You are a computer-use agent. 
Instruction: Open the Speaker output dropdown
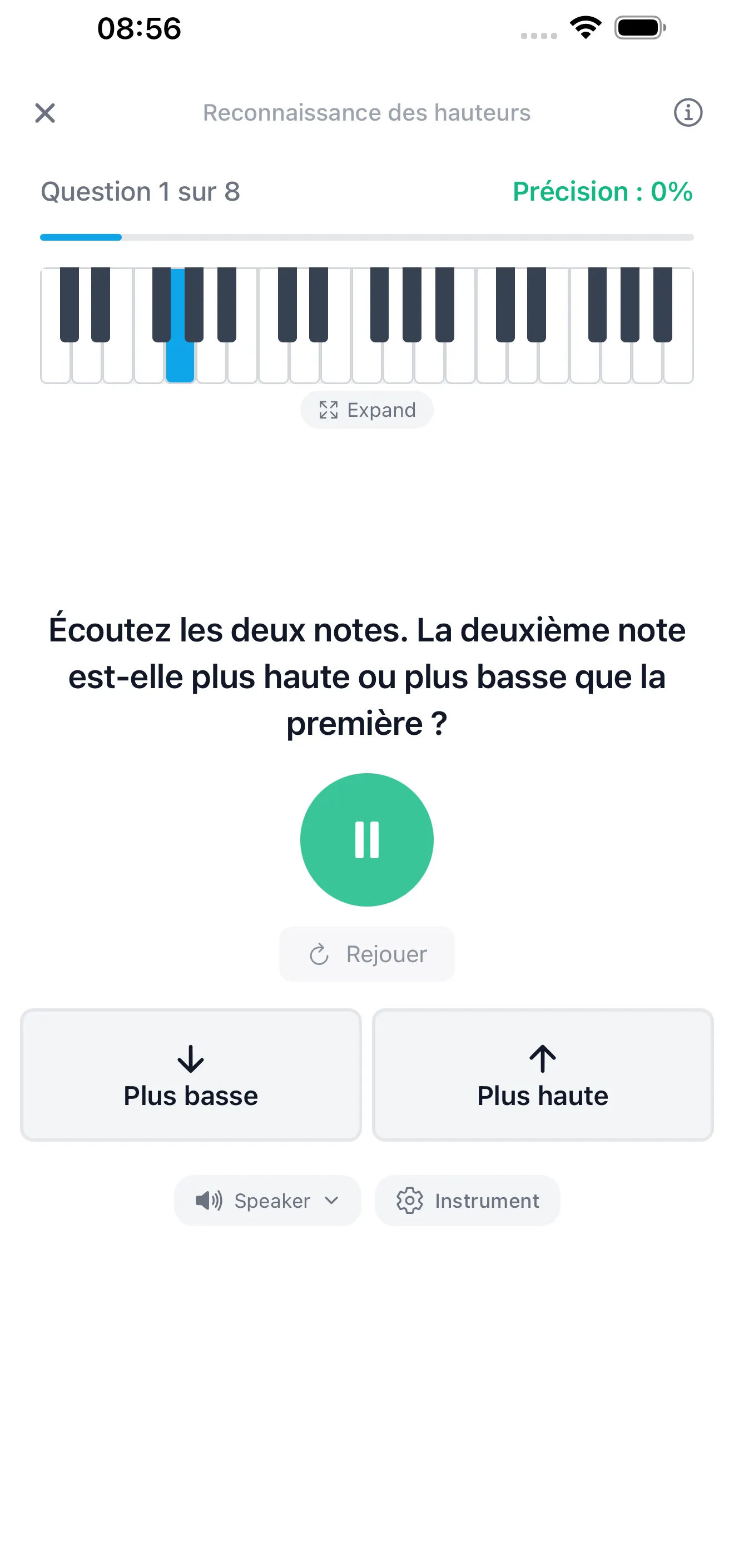[x=267, y=1201]
